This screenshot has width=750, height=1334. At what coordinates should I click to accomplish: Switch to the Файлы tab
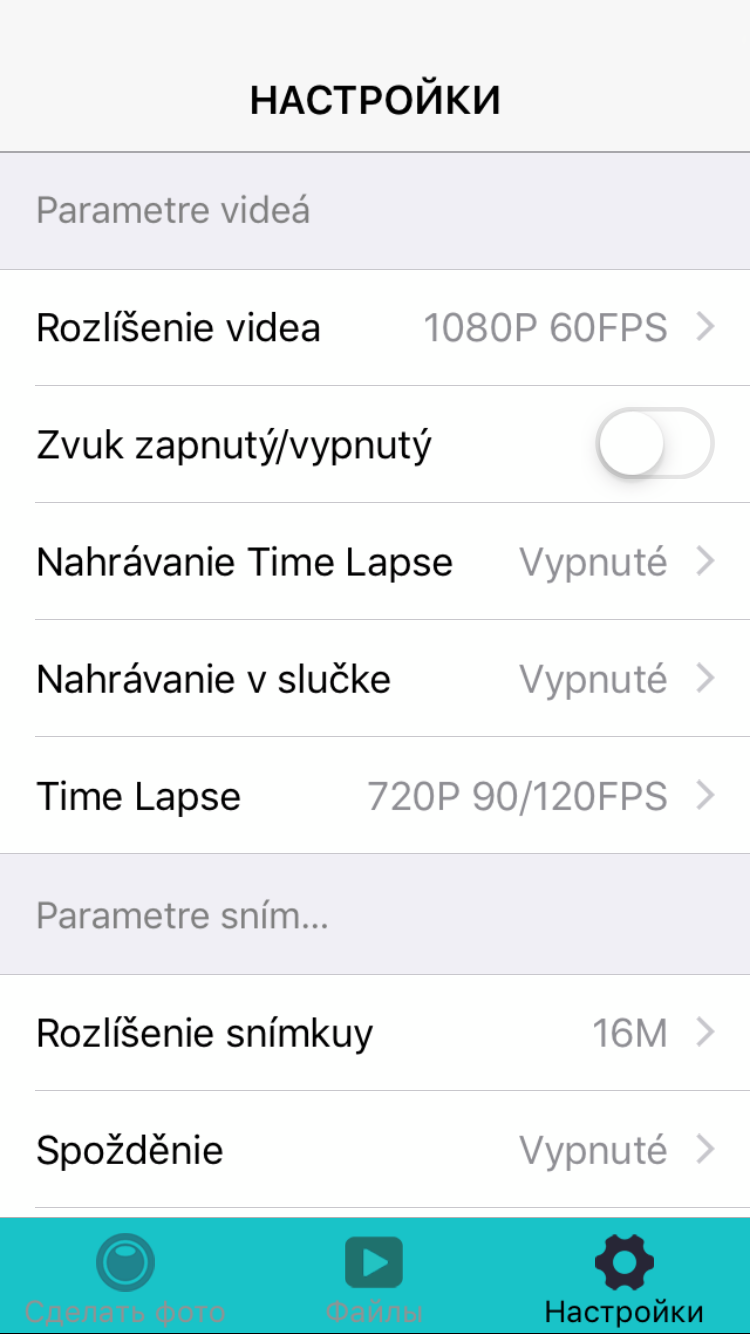(374, 1277)
